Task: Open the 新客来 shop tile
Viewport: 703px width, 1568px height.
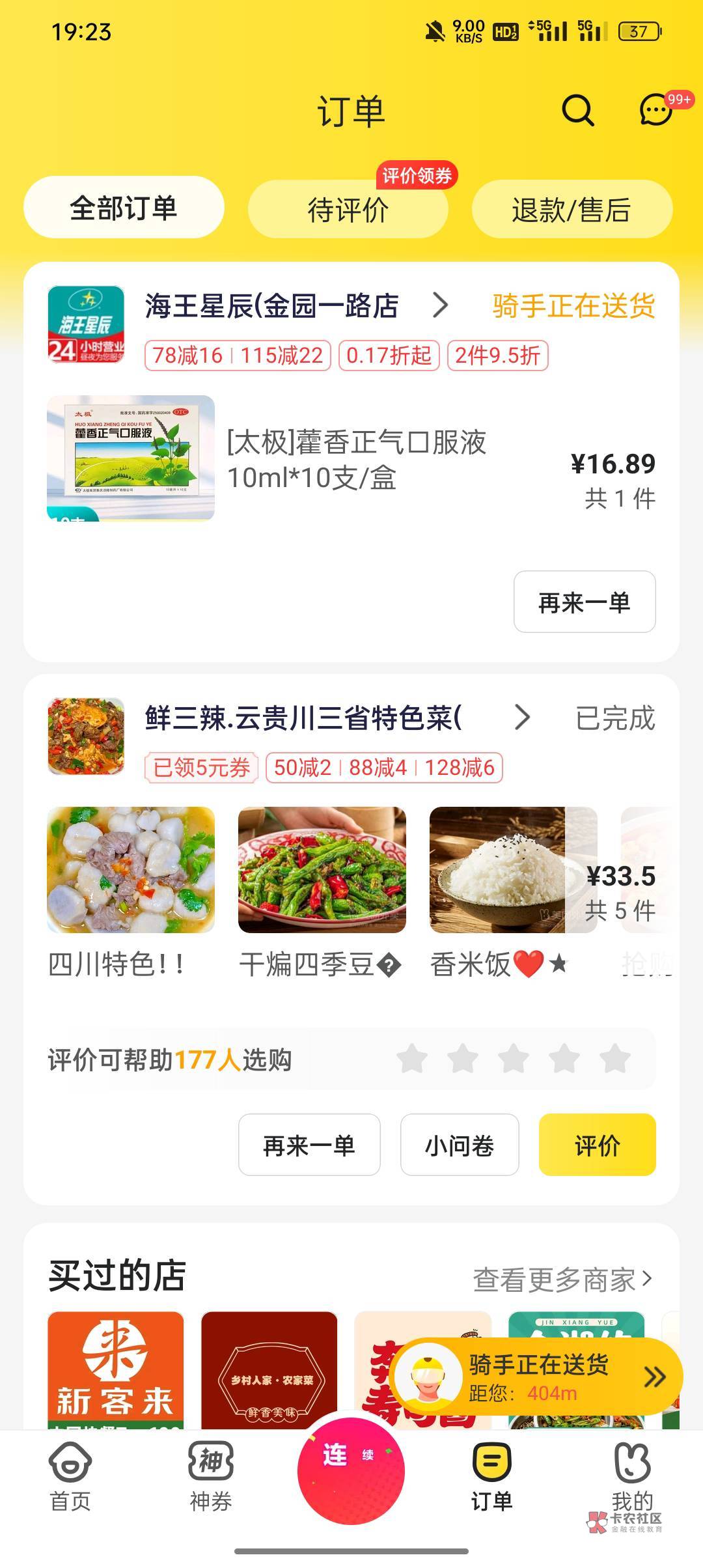Action: click(116, 1371)
